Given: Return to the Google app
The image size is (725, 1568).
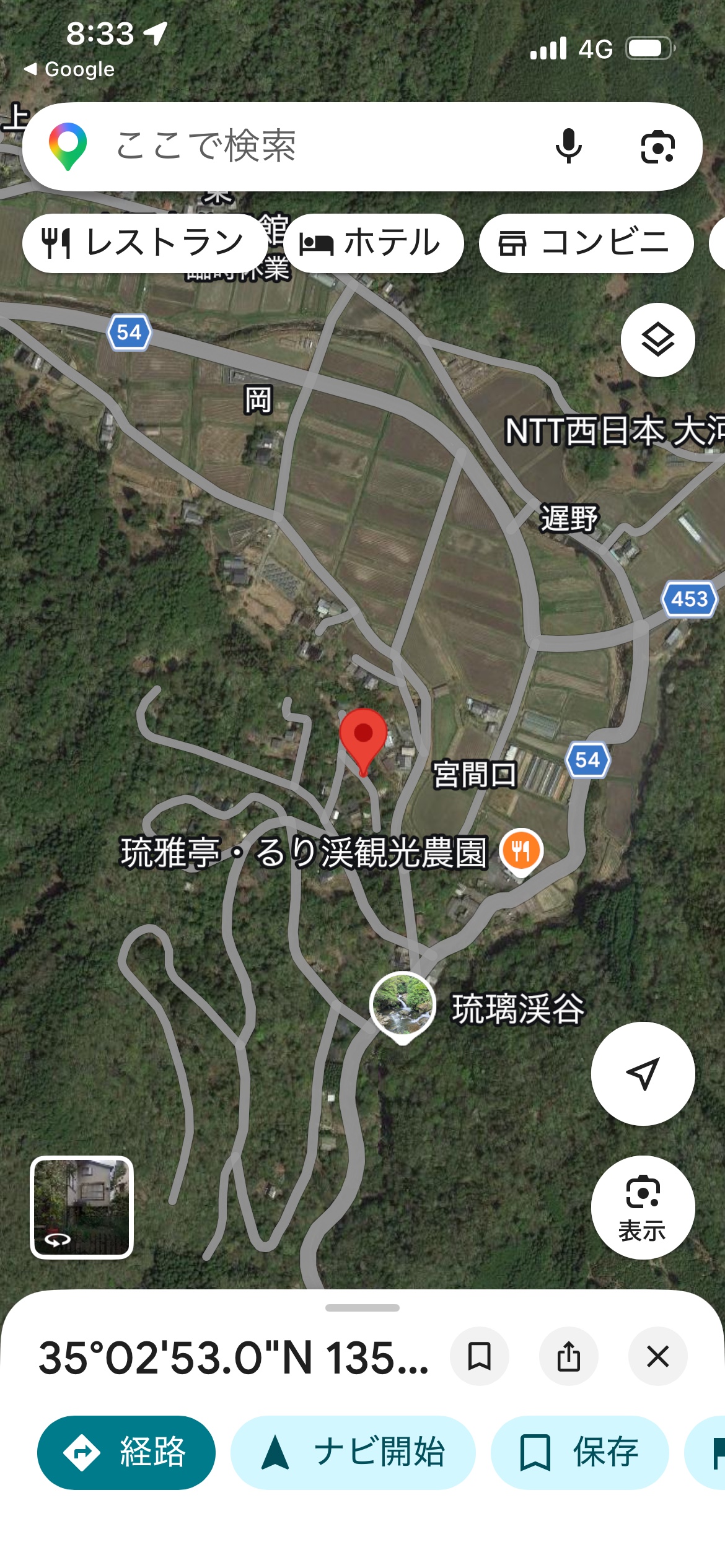Looking at the screenshot, I should (x=69, y=69).
